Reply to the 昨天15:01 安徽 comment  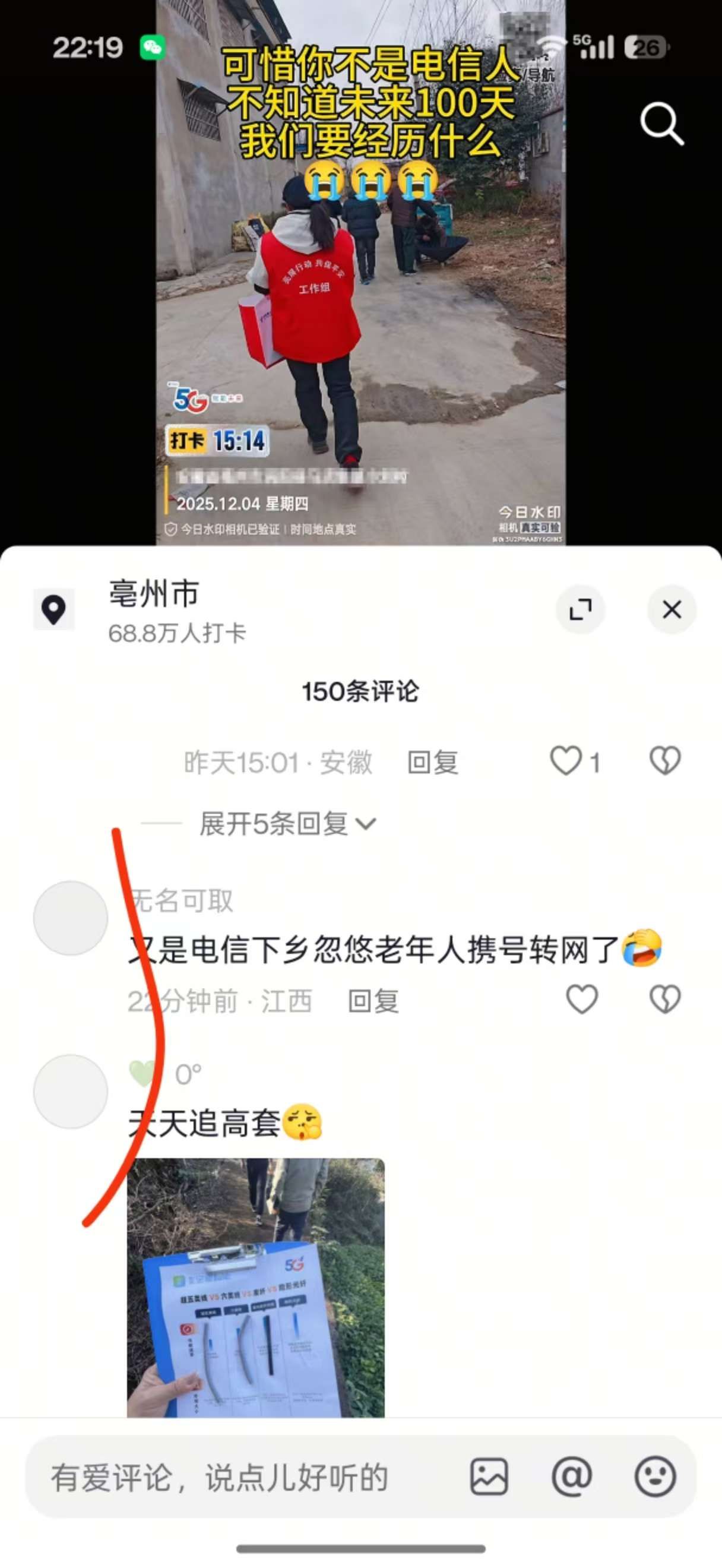coord(432,762)
